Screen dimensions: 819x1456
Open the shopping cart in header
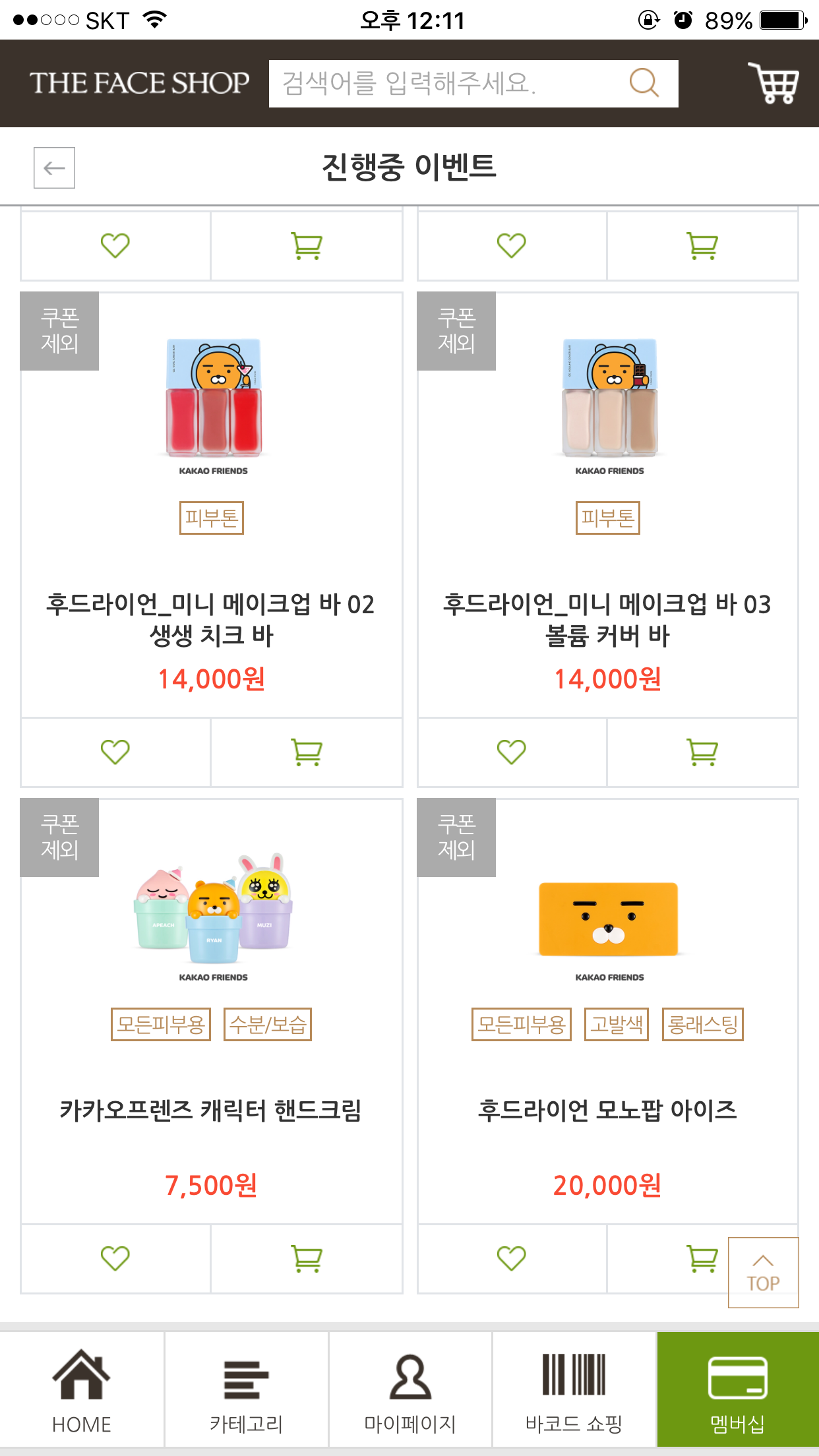[x=773, y=83]
